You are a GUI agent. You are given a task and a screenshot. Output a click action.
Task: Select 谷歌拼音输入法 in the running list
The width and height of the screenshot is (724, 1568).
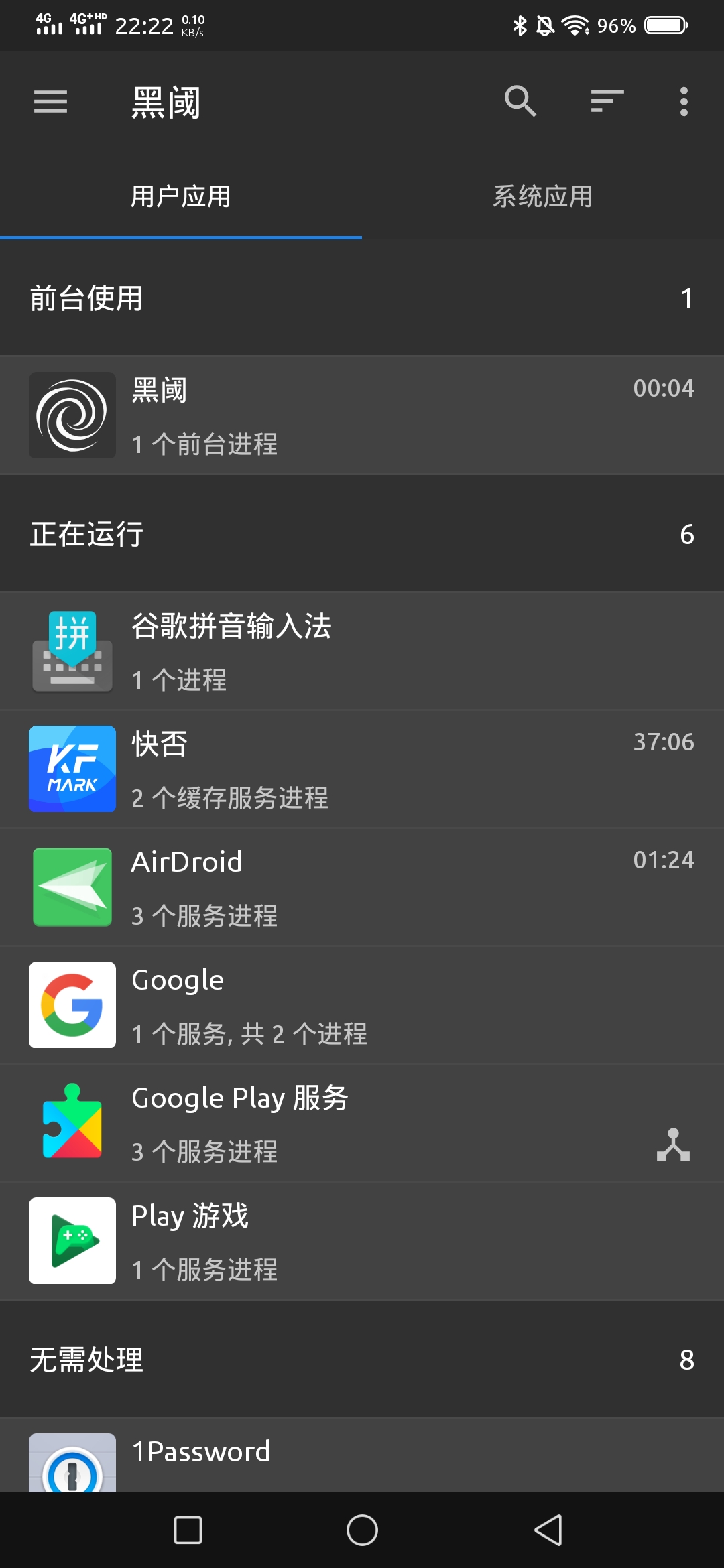point(362,651)
